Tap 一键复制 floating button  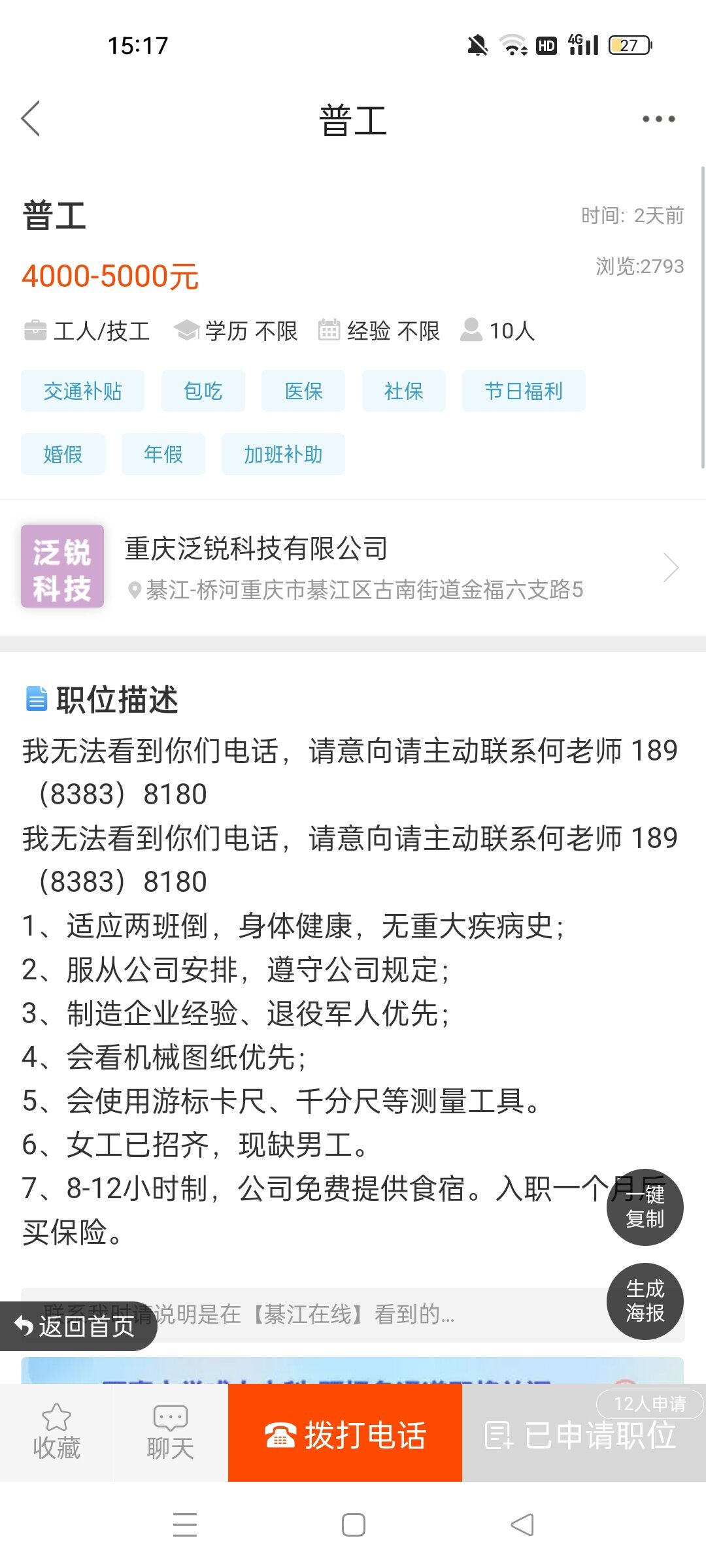coord(645,1207)
